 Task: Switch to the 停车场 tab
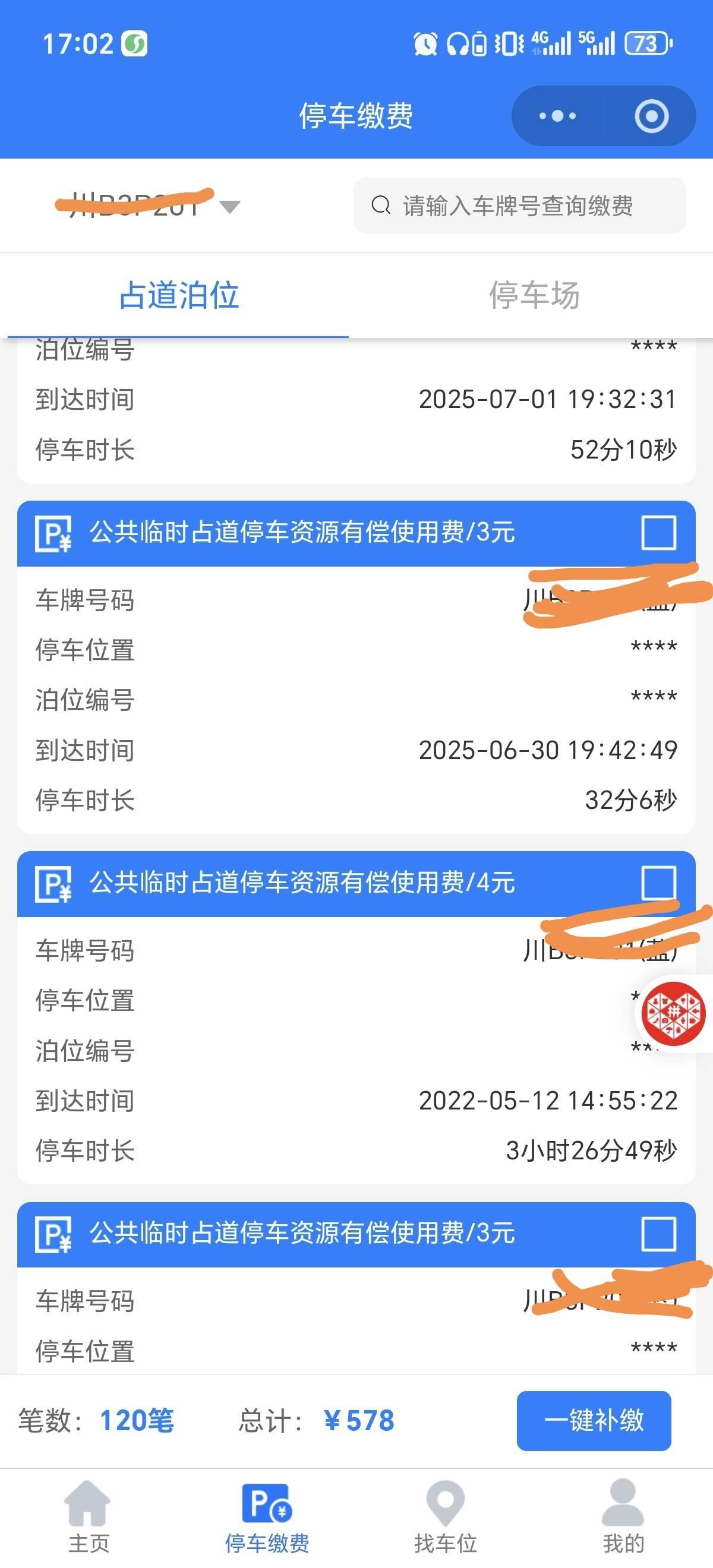pos(534,295)
